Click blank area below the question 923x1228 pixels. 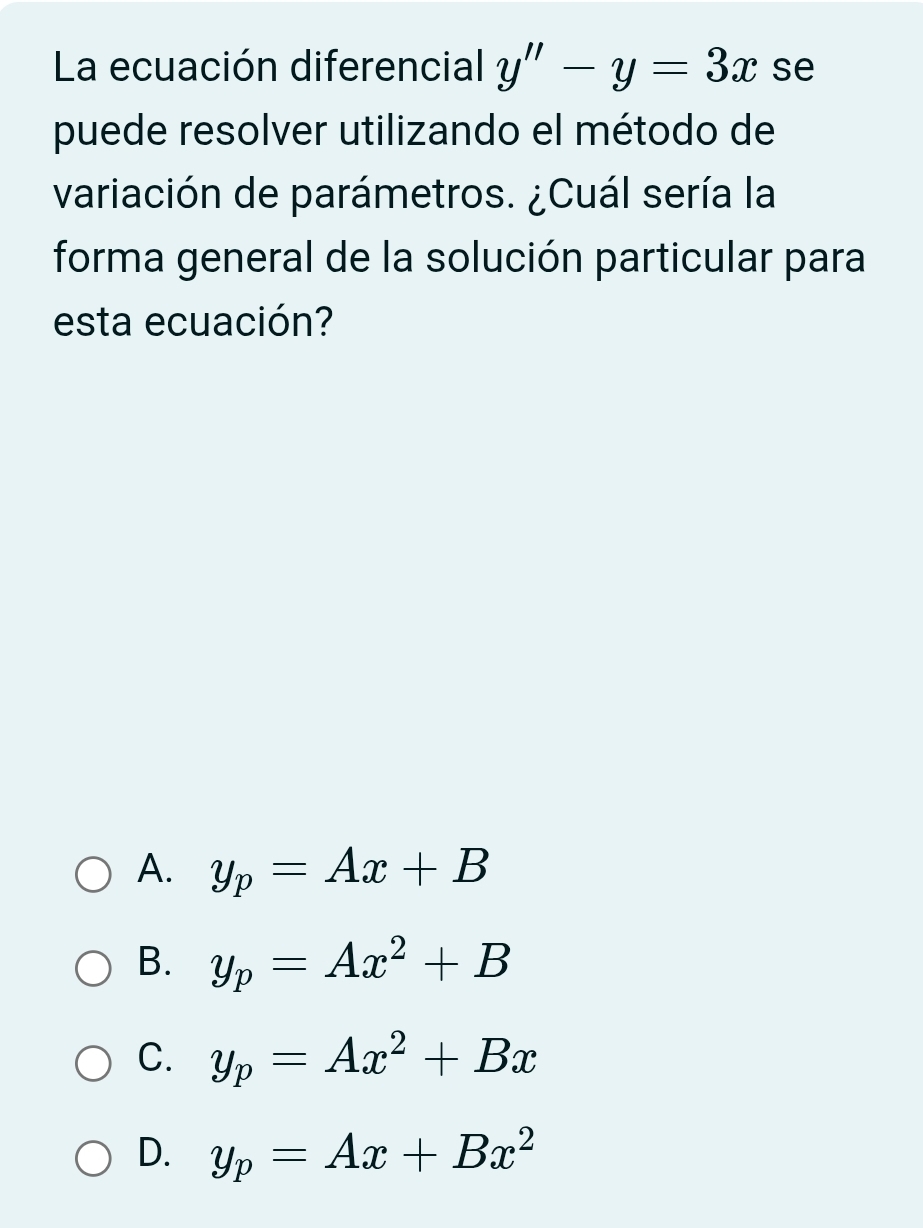pos(460,580)
